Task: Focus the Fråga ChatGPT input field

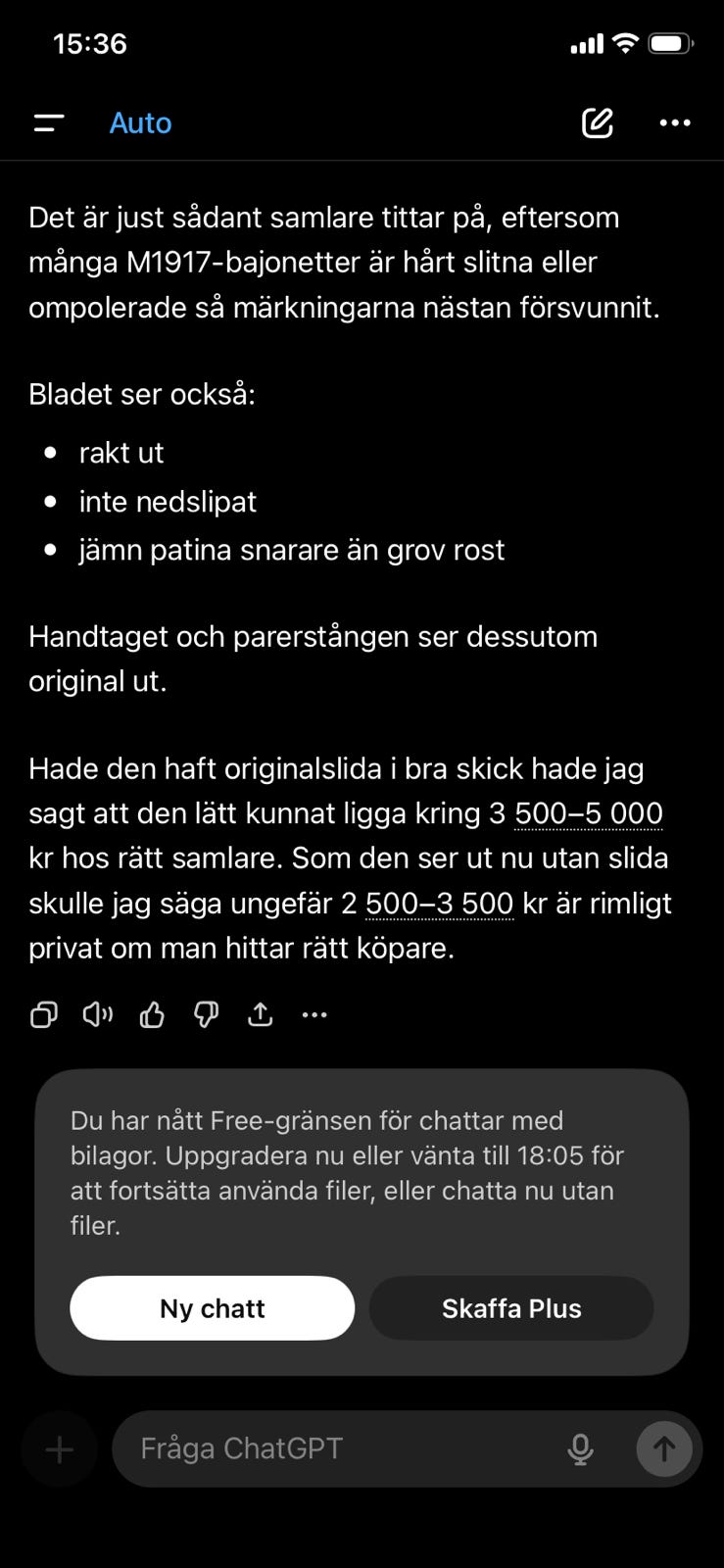Action: [343, 1448]
